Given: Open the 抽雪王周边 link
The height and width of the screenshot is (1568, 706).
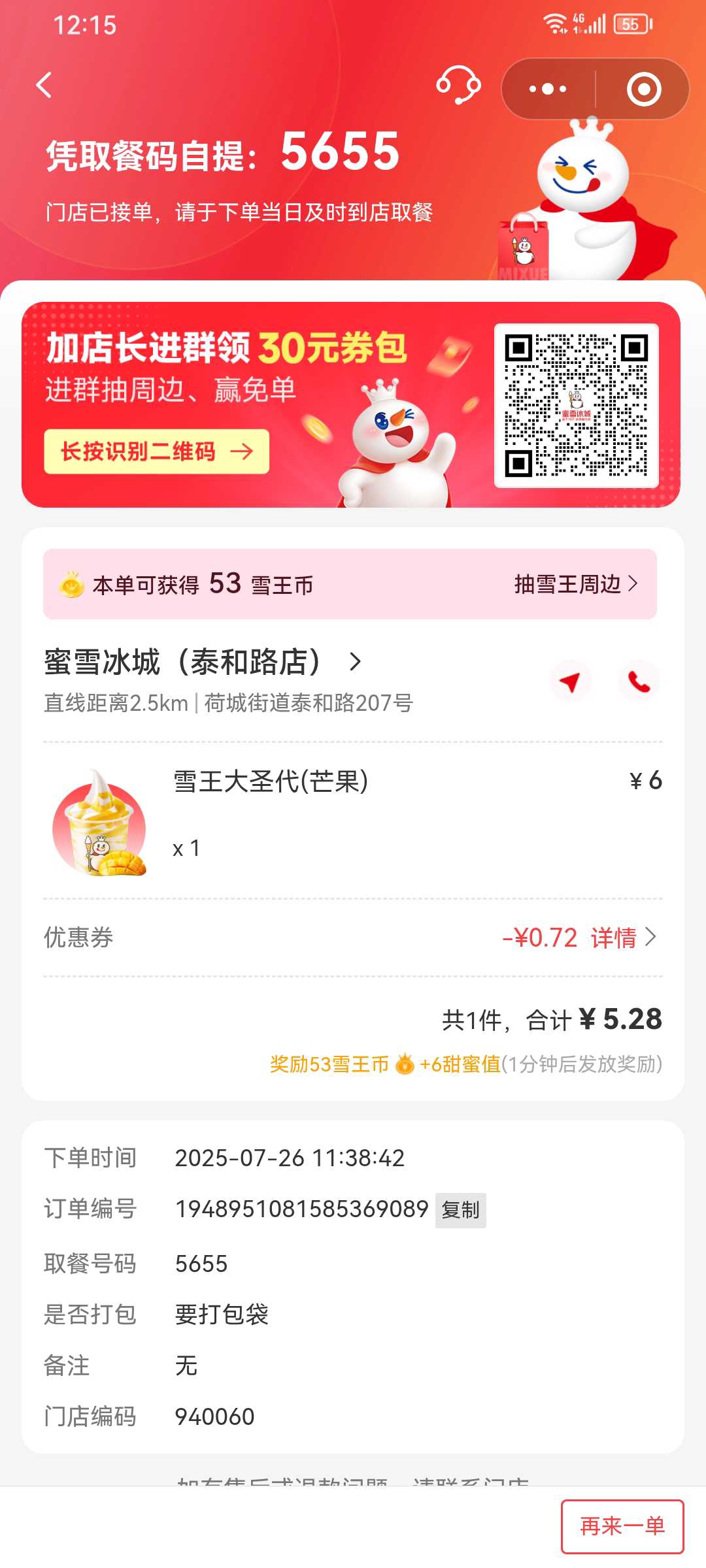Looking at the screenshot, I should pyautogui.click(x=575, y=584).
